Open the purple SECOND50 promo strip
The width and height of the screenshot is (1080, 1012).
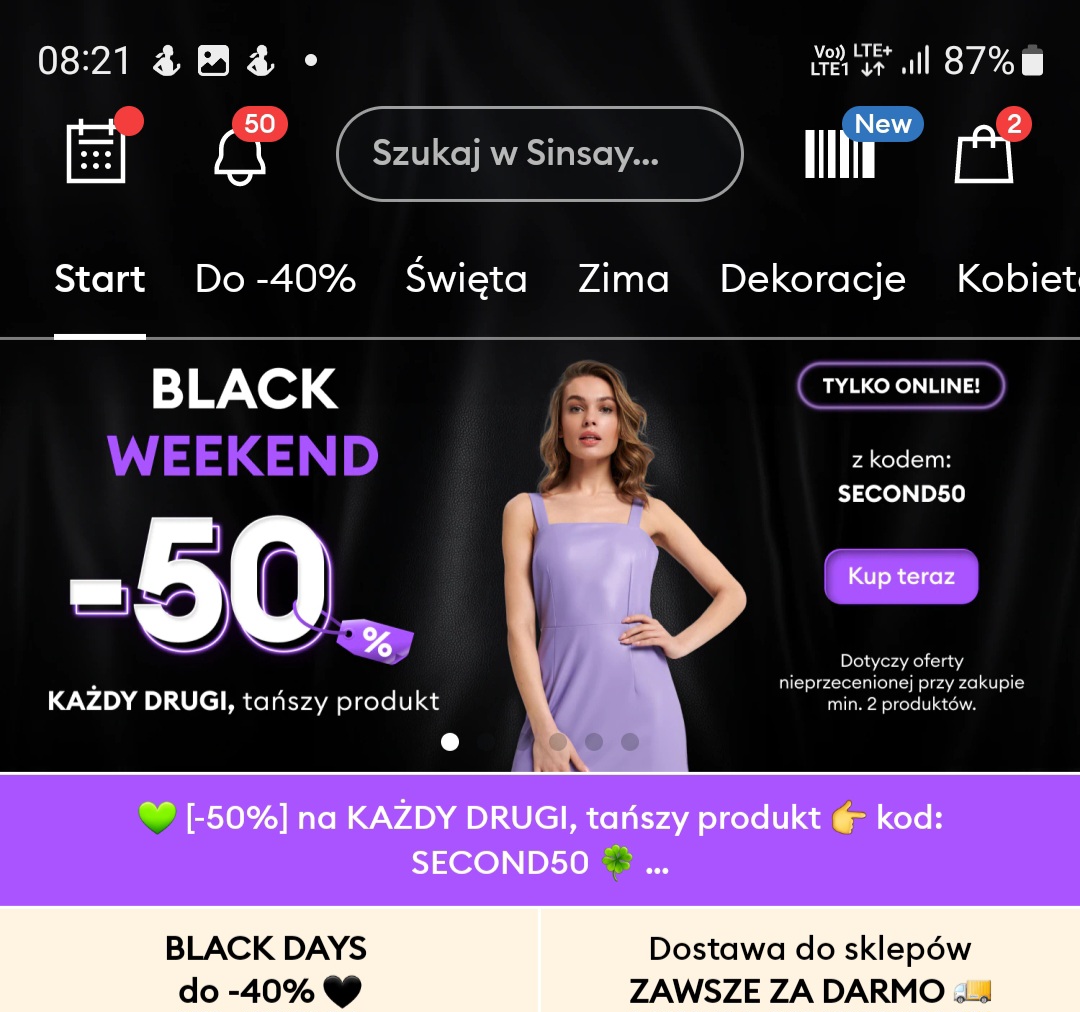540,839
